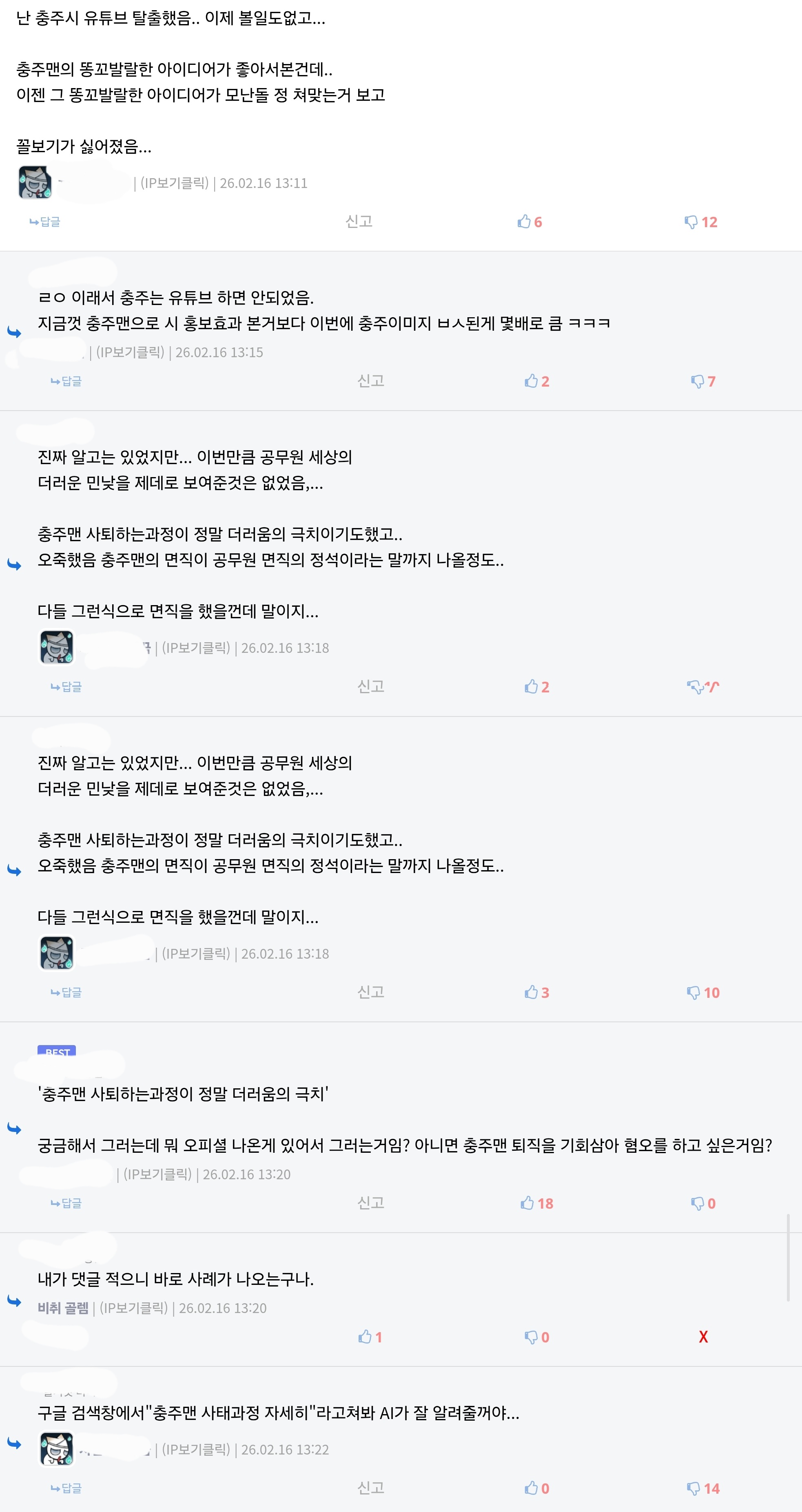
Task: Reply to the 13:22 Google search comment
Action: 66,1488
